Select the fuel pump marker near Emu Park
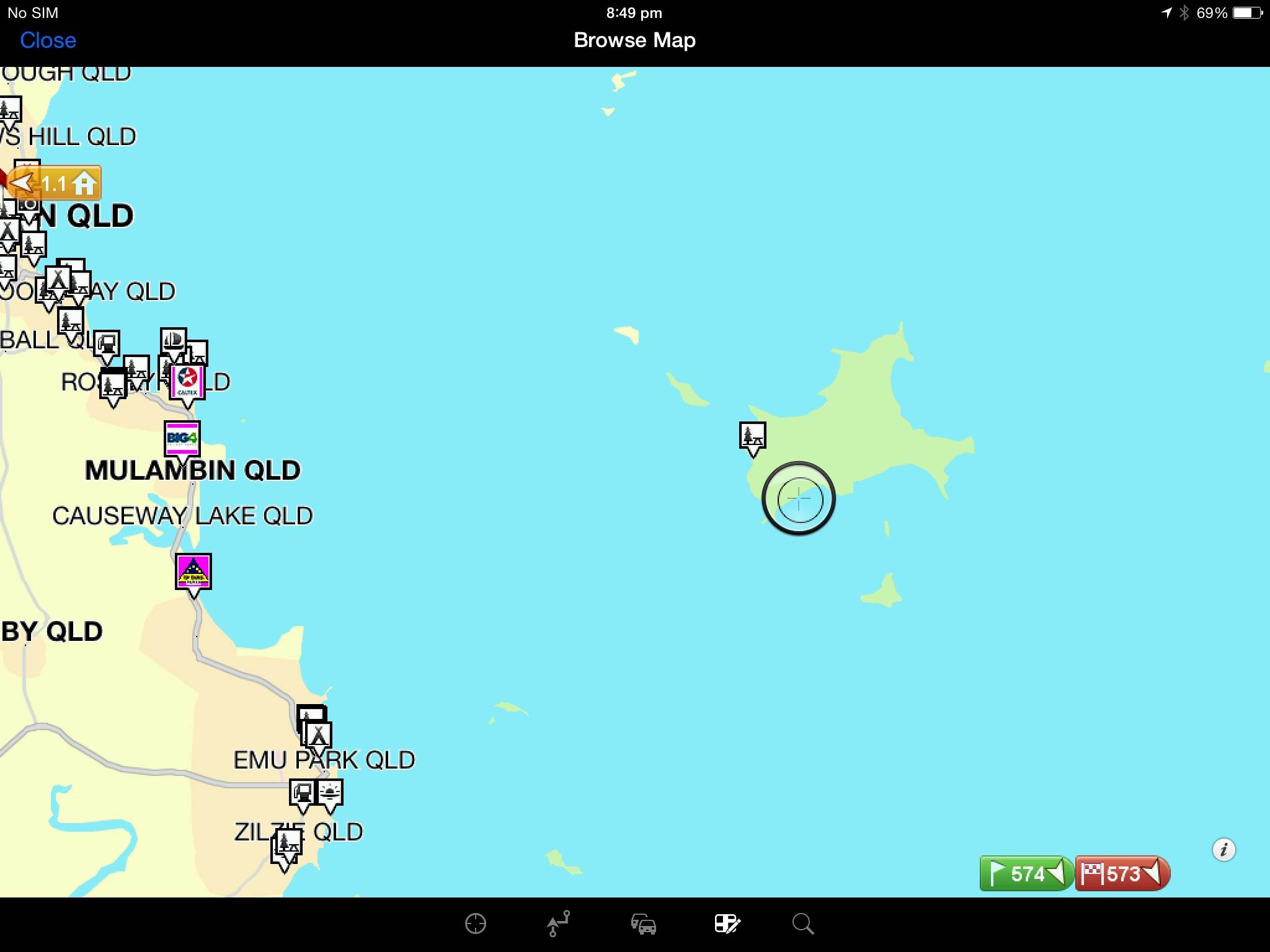 click(303, 793)
